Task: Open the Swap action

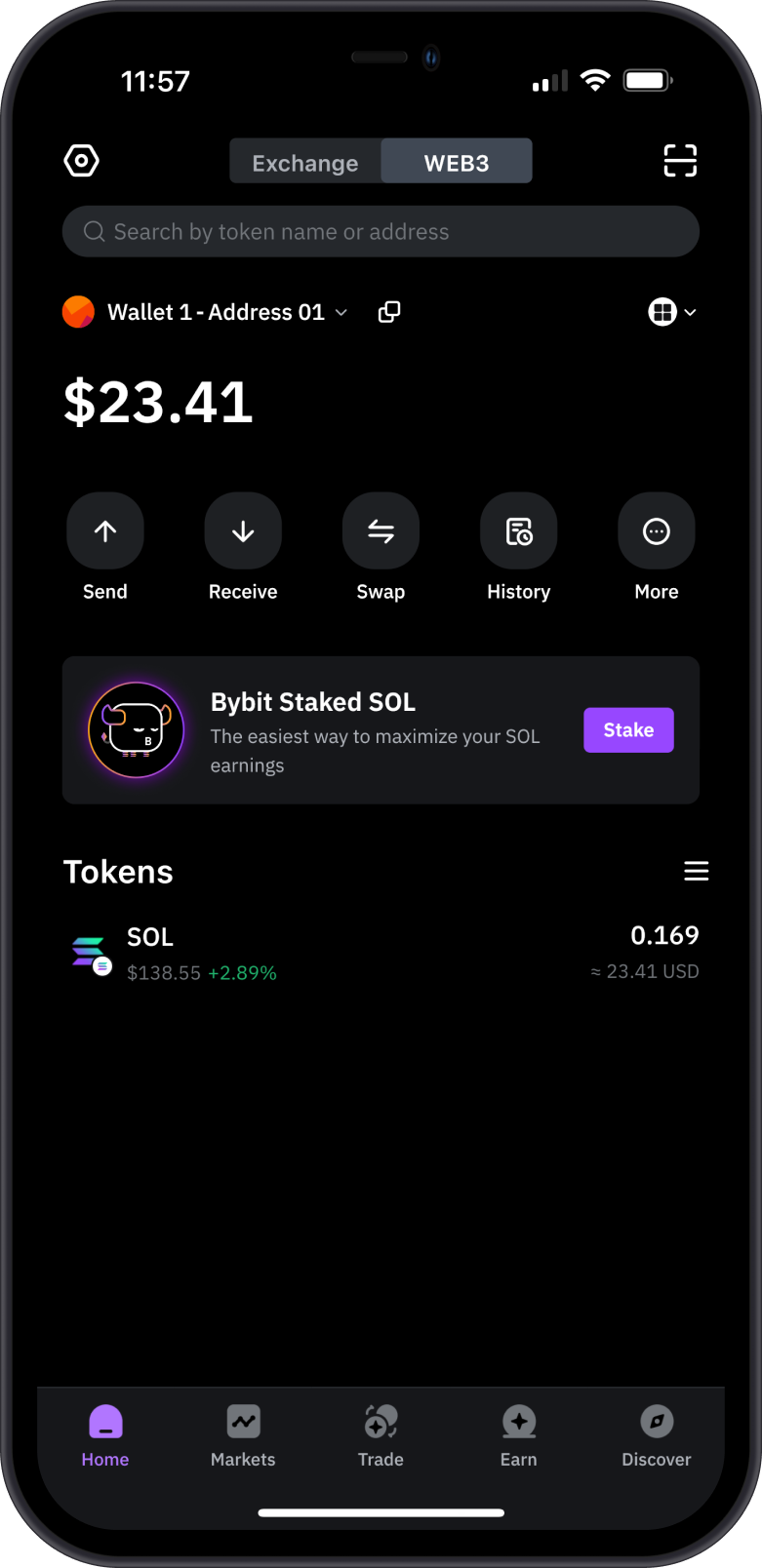Action: click(x=381, y=531)
